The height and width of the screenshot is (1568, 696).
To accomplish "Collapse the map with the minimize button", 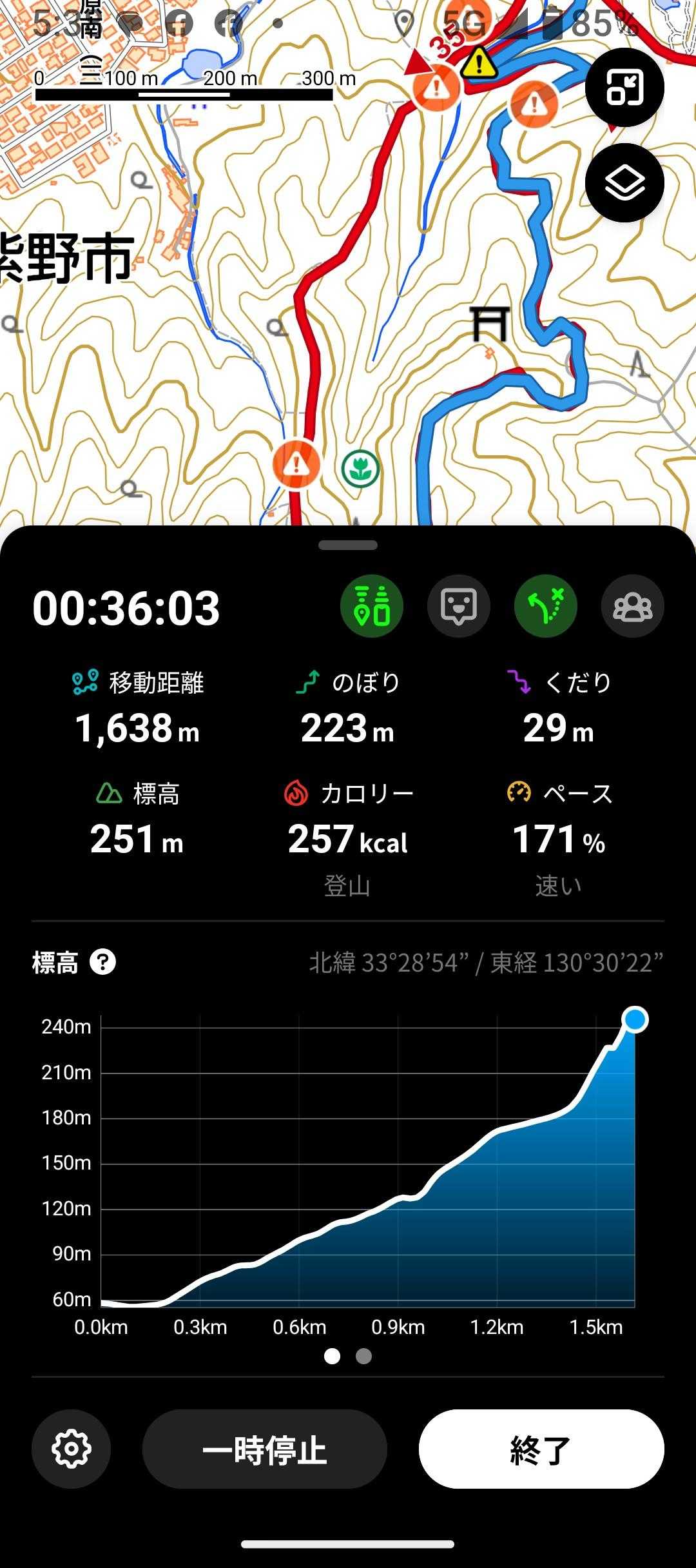I will (x=624, y=88).
